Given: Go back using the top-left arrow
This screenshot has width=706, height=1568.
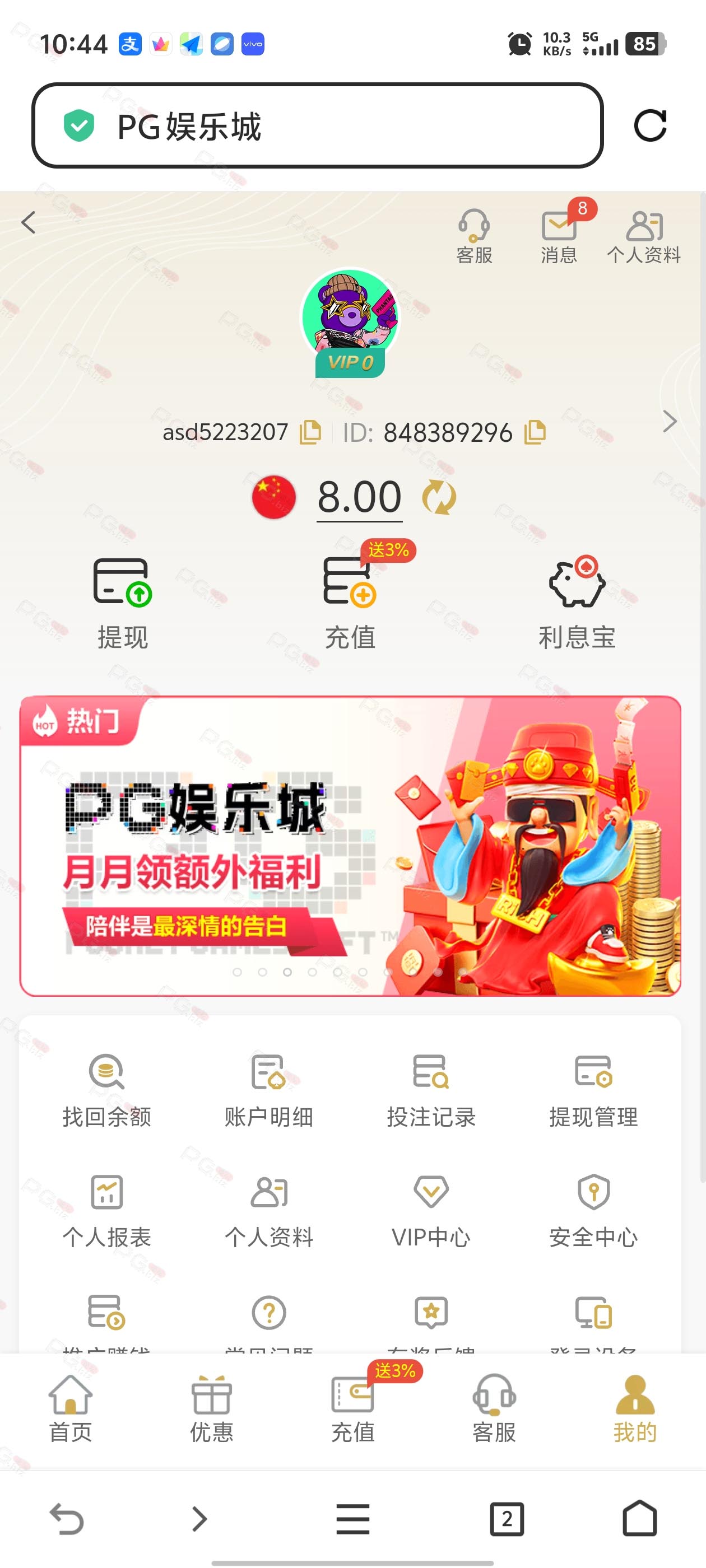Looking at the screenshot, I should [28, 223].
